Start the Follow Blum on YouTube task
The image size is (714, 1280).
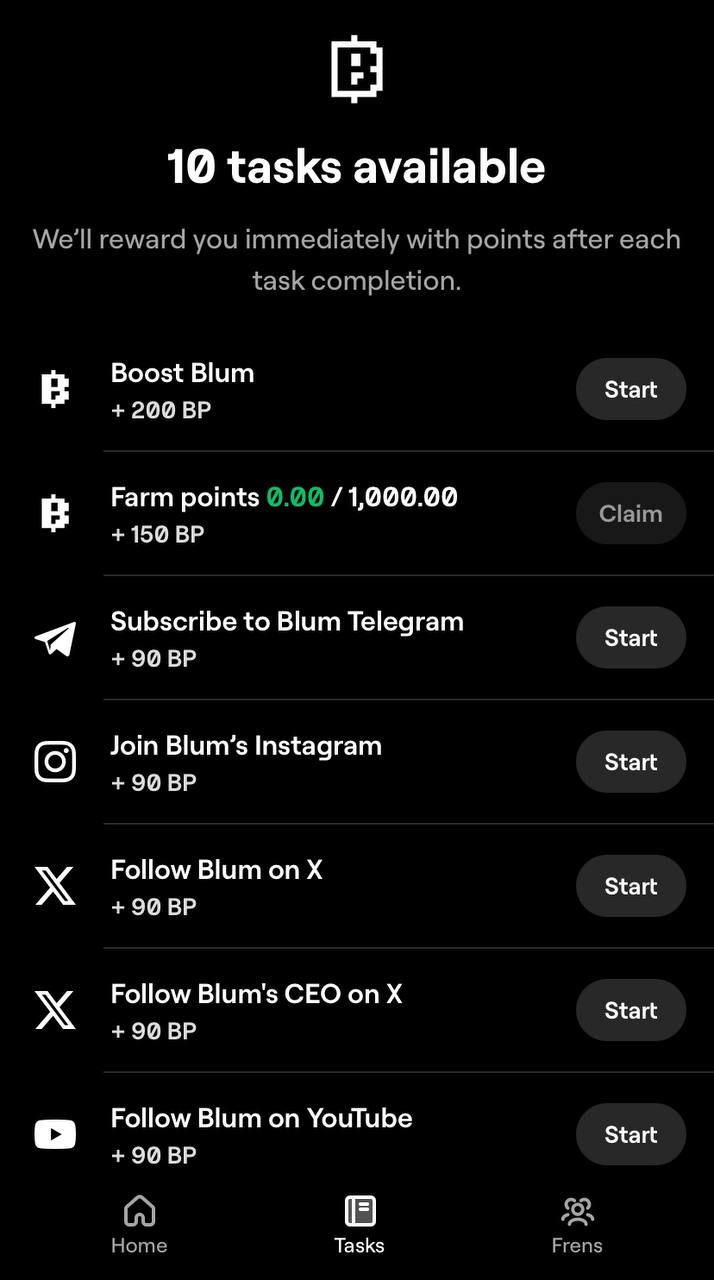pyautogui.click(x=630, y=1133)
